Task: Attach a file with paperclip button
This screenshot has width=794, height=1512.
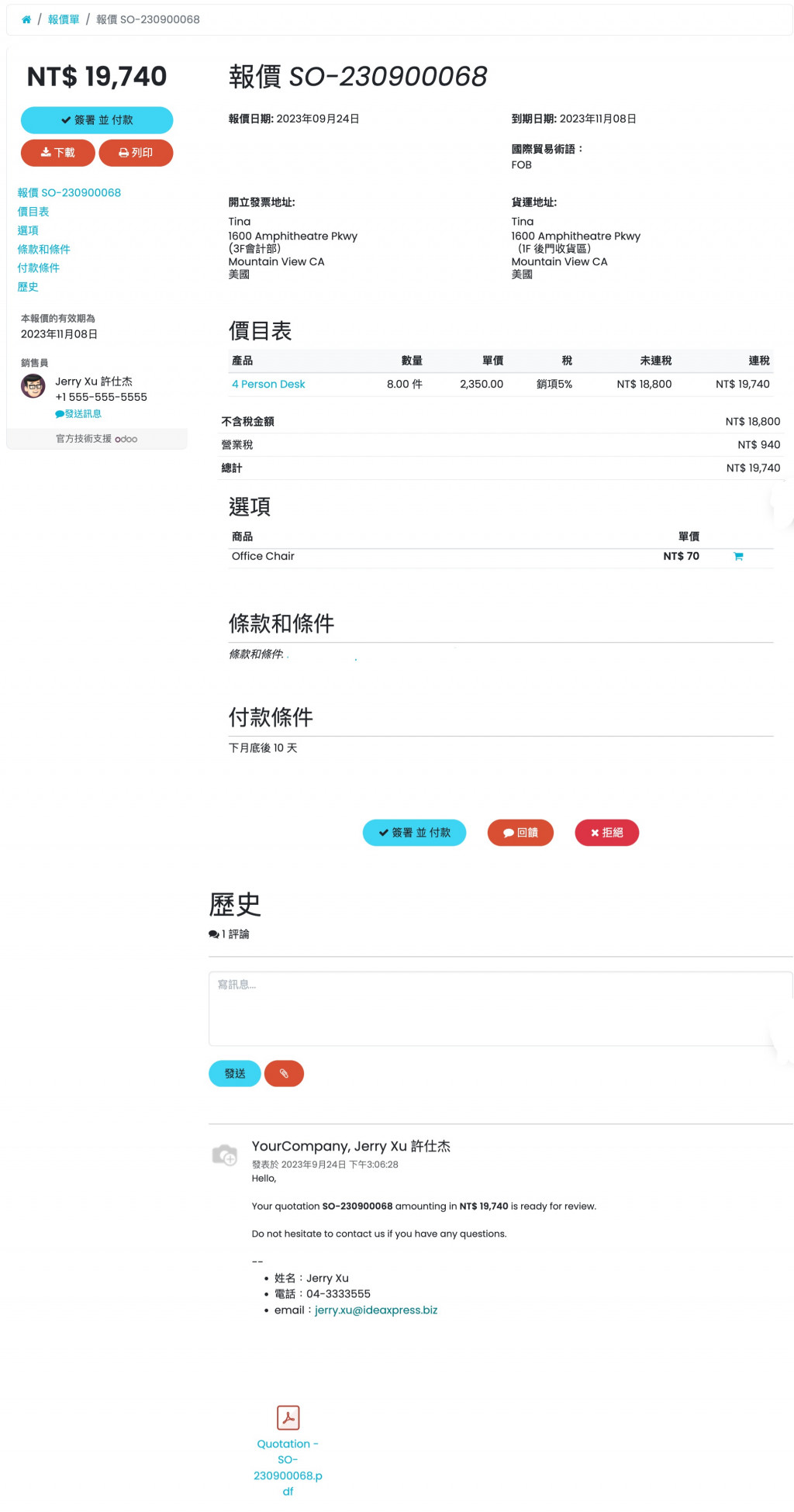Action: pyautogui.click(x=284, y=1074)
